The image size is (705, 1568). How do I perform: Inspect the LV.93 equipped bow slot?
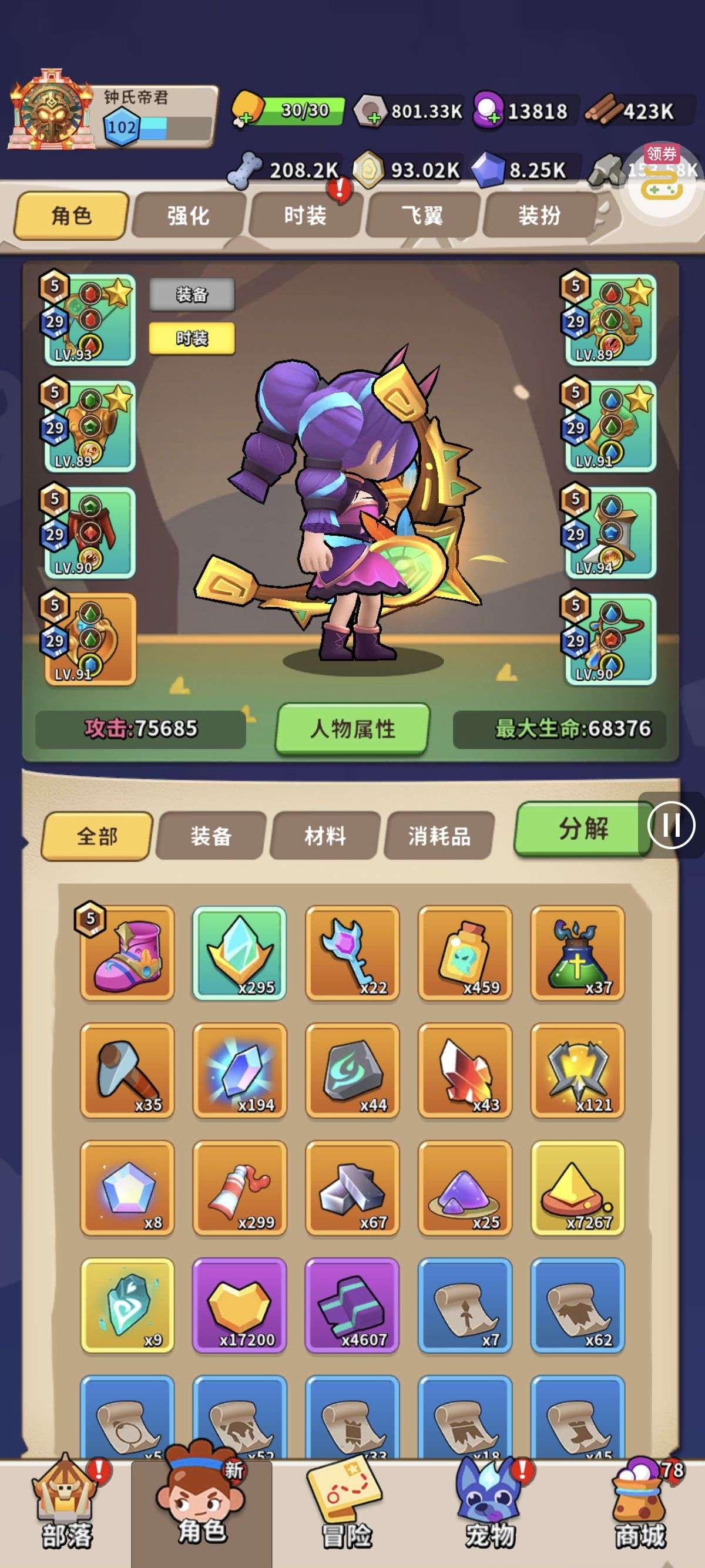tap(89, 319)
